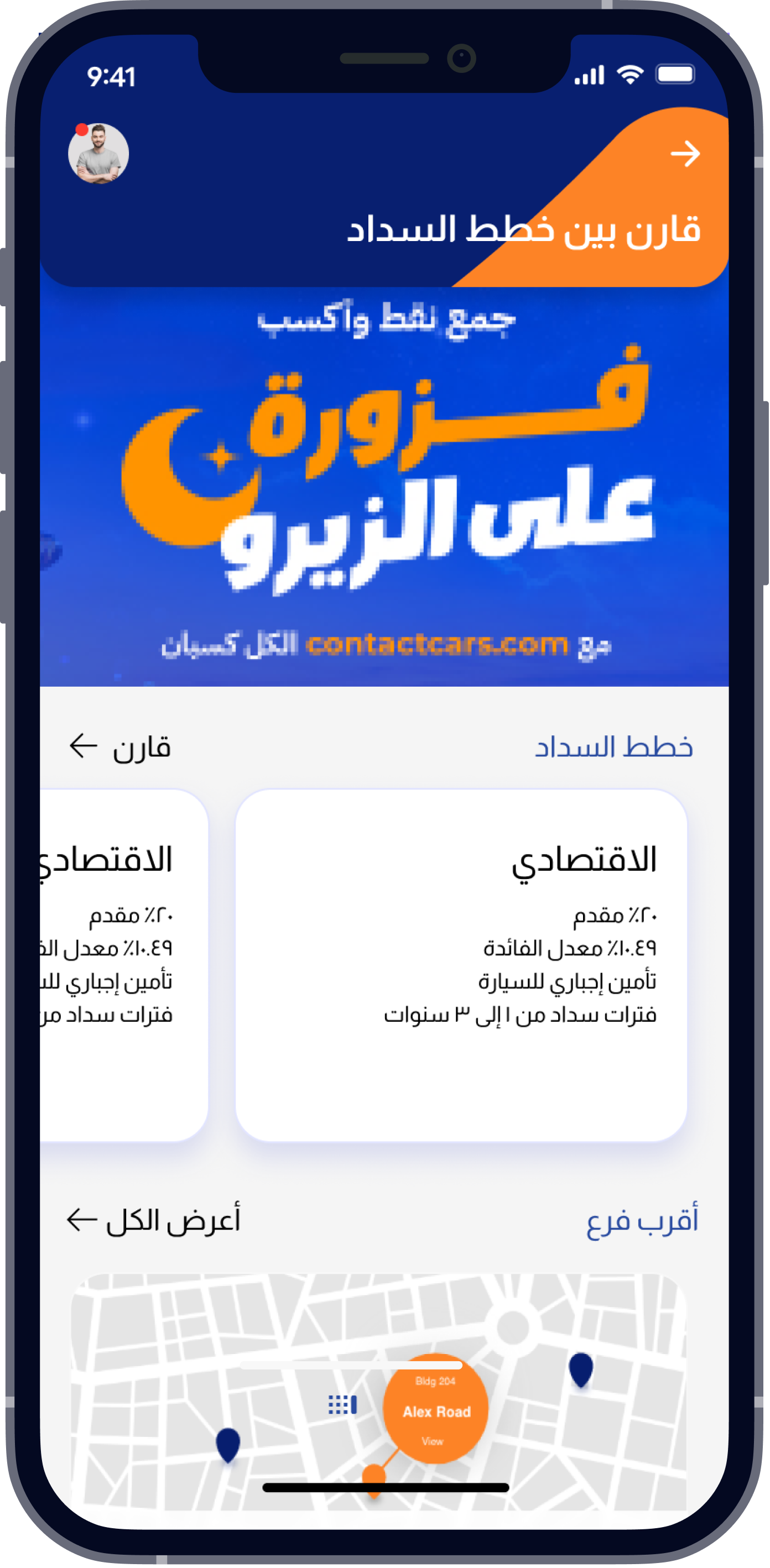Tap قارن to compare payment plans
The width and height of the screenshot is (770, 1568).
pos(121,747)
